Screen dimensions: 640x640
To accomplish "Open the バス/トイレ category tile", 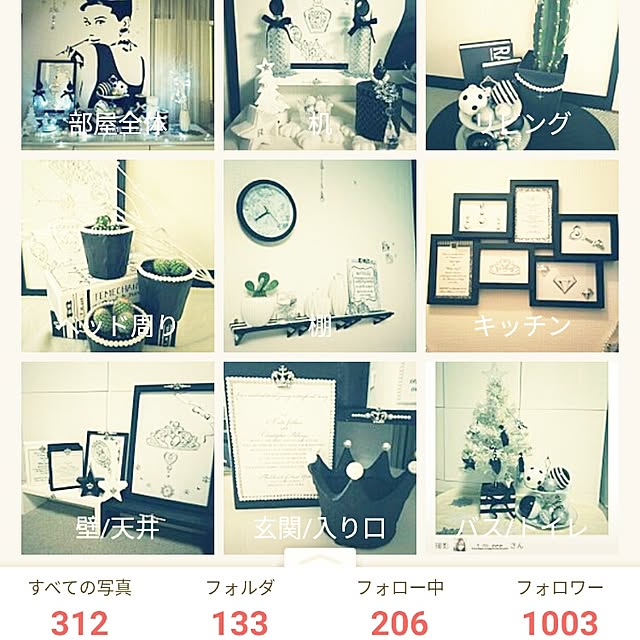I will pyautogui.click(x=522, y=457).
